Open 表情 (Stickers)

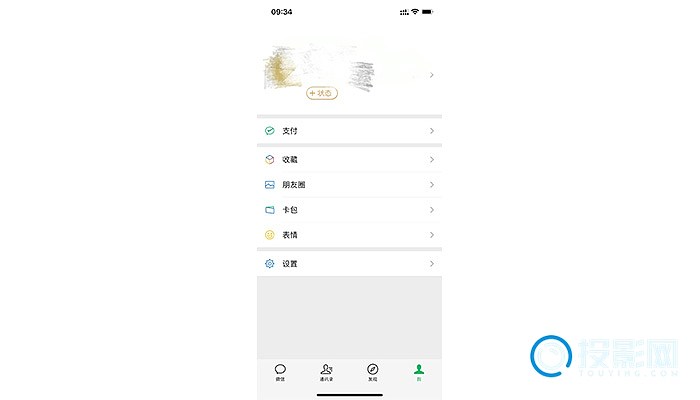(x=349, y=235)
